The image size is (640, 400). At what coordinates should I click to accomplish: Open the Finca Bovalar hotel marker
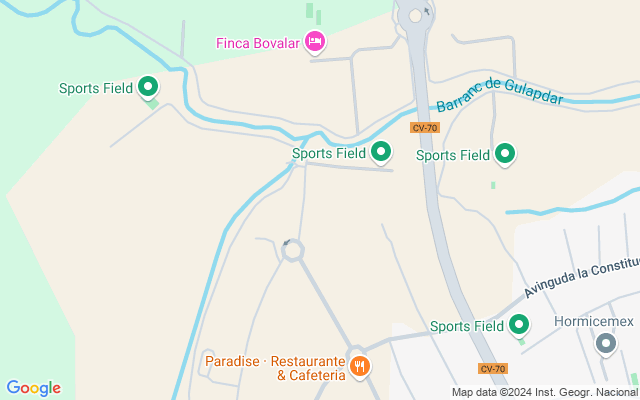point(314,41)
